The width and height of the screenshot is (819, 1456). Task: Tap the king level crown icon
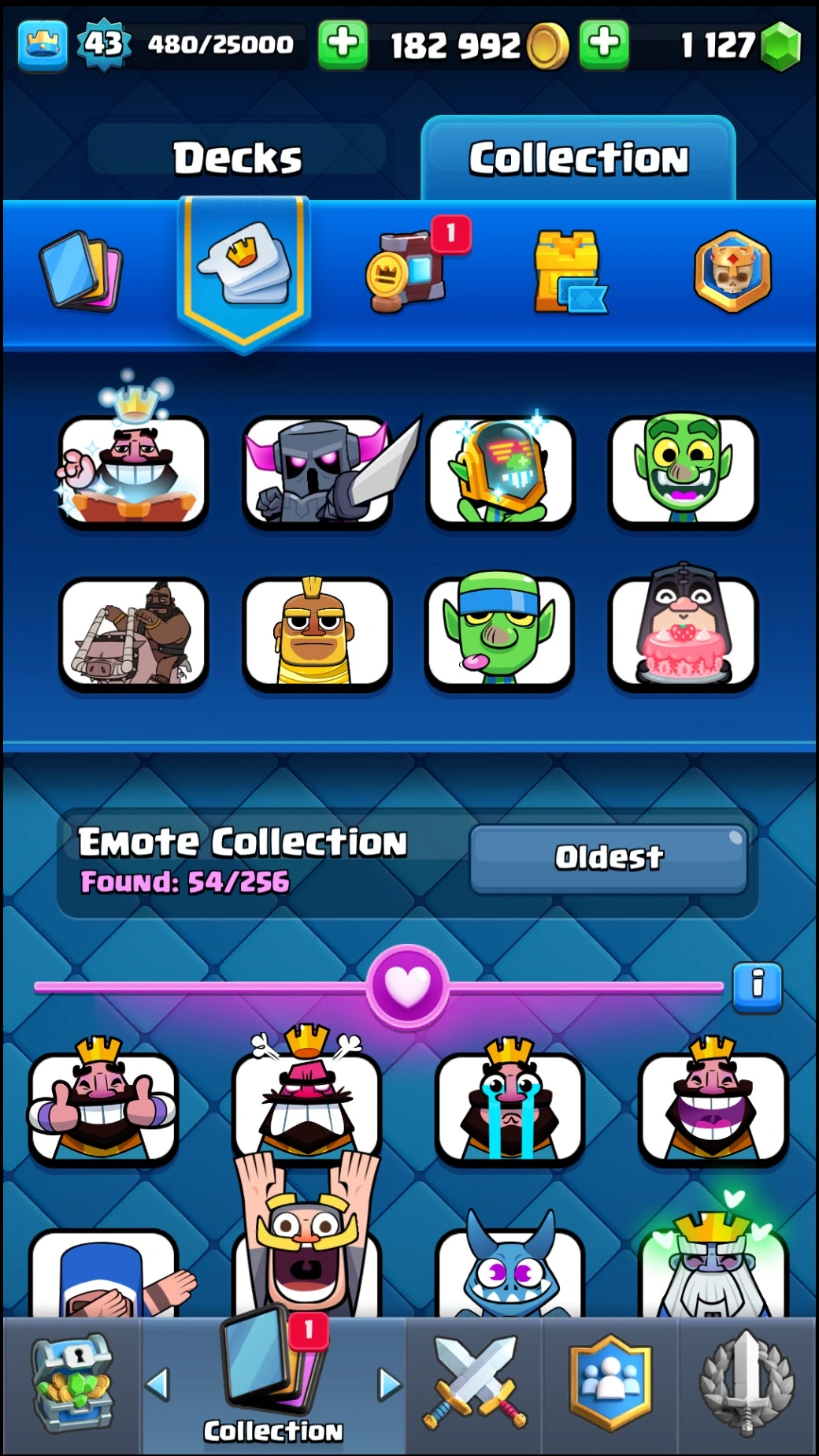[x=43, y=44]
